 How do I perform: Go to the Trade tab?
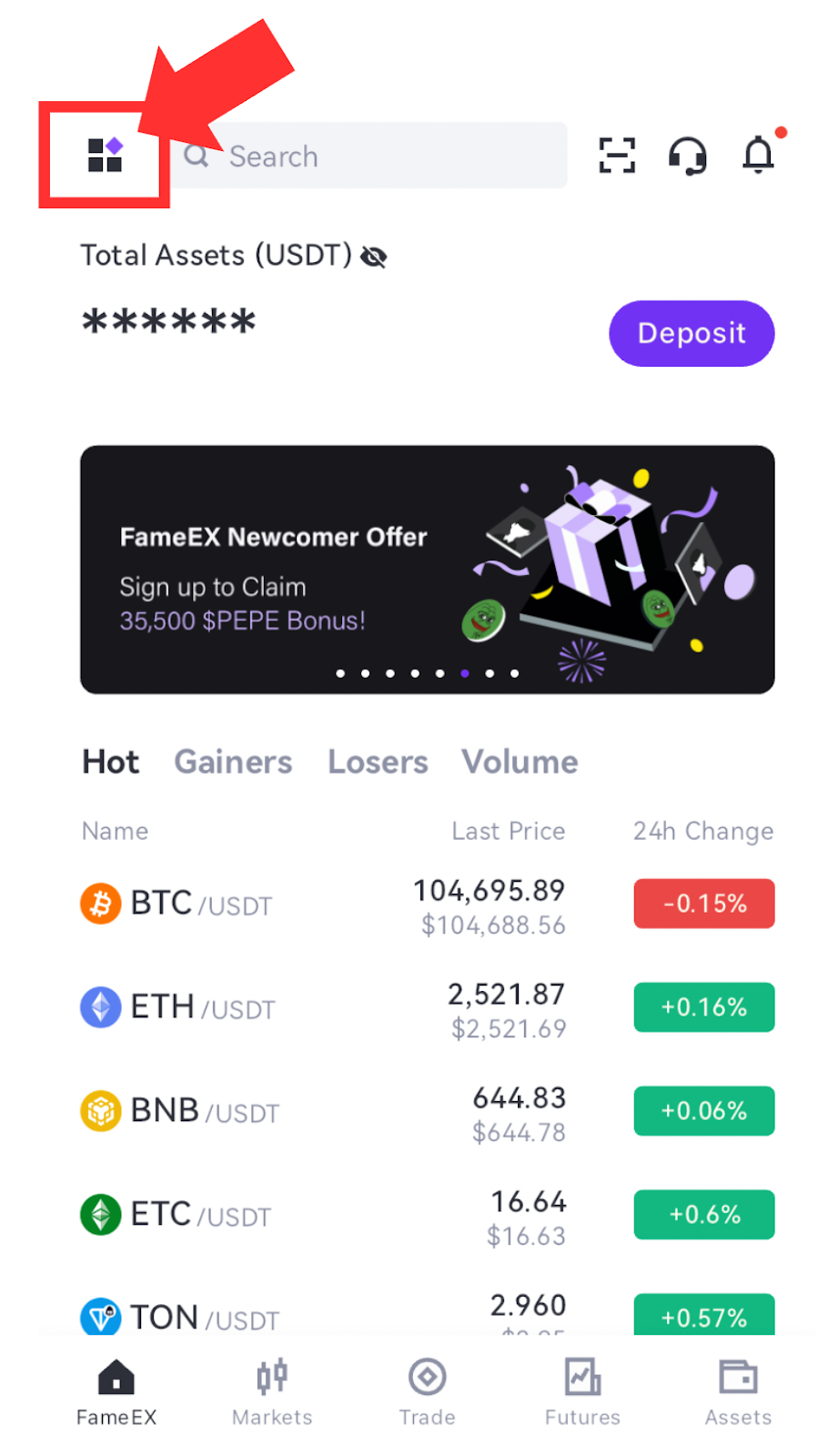(x=427, y=1392)
